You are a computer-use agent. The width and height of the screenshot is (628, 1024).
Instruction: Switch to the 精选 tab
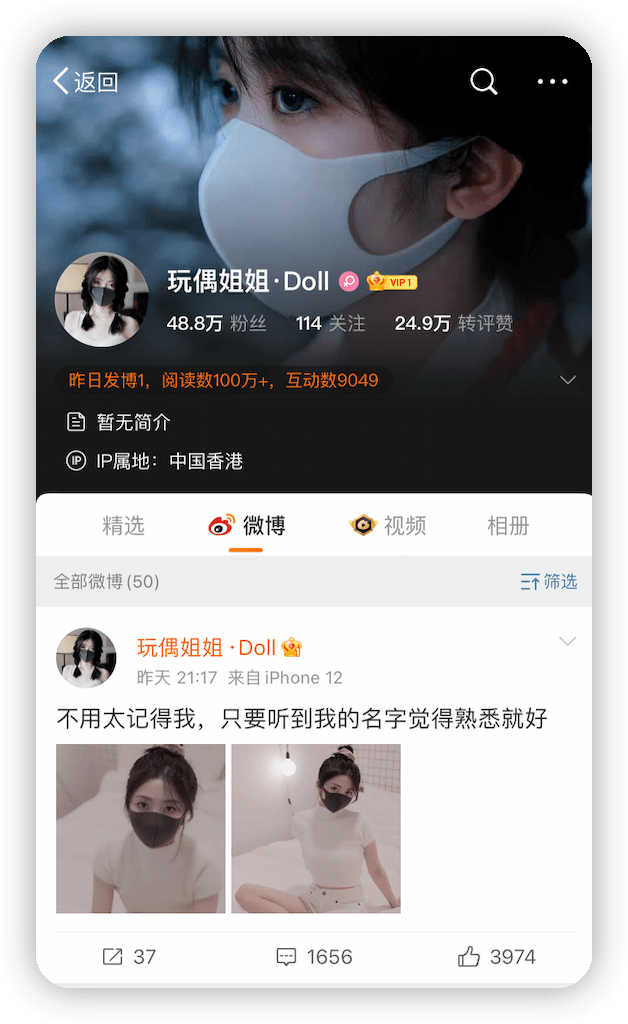(x=123, y=526)
